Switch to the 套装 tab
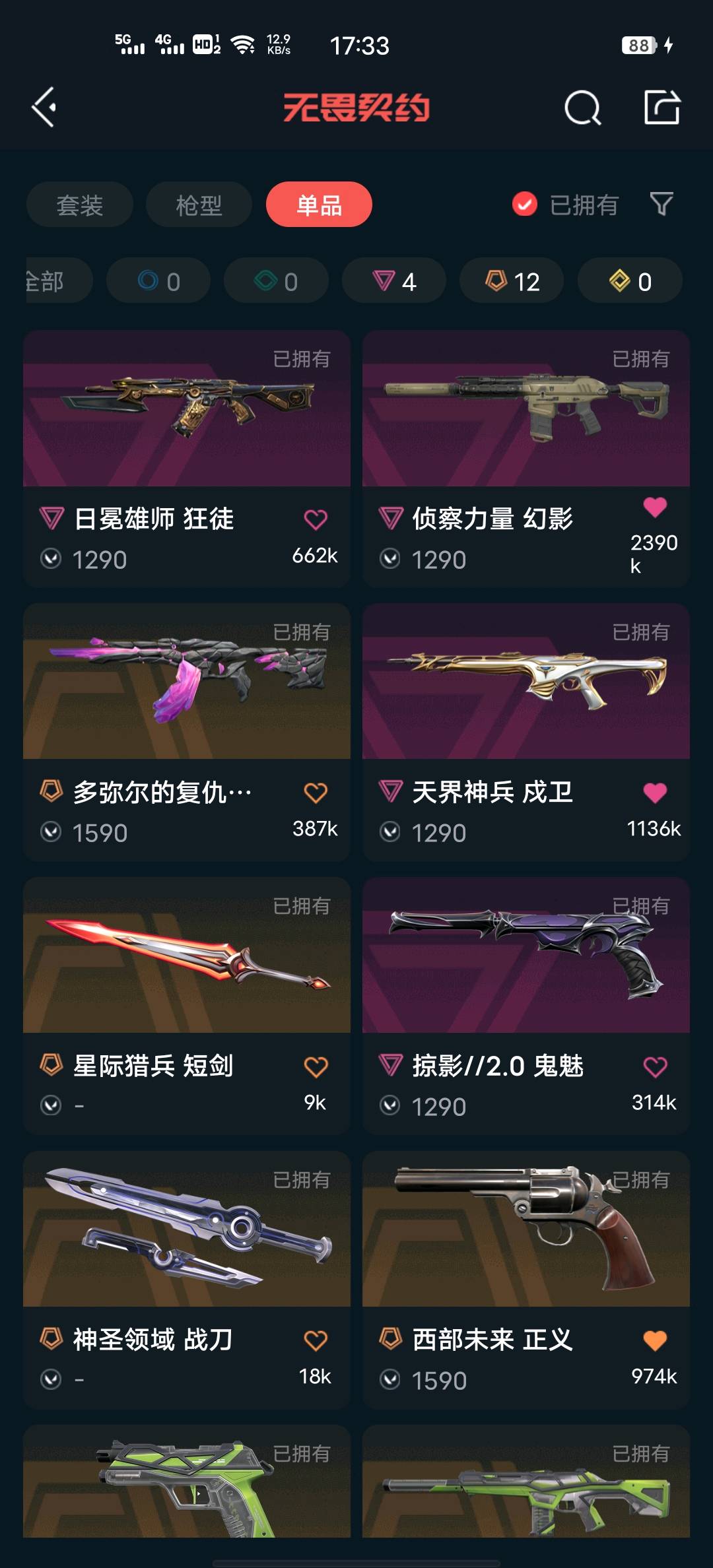The image size is (713, 1568). tap(80, 205)
